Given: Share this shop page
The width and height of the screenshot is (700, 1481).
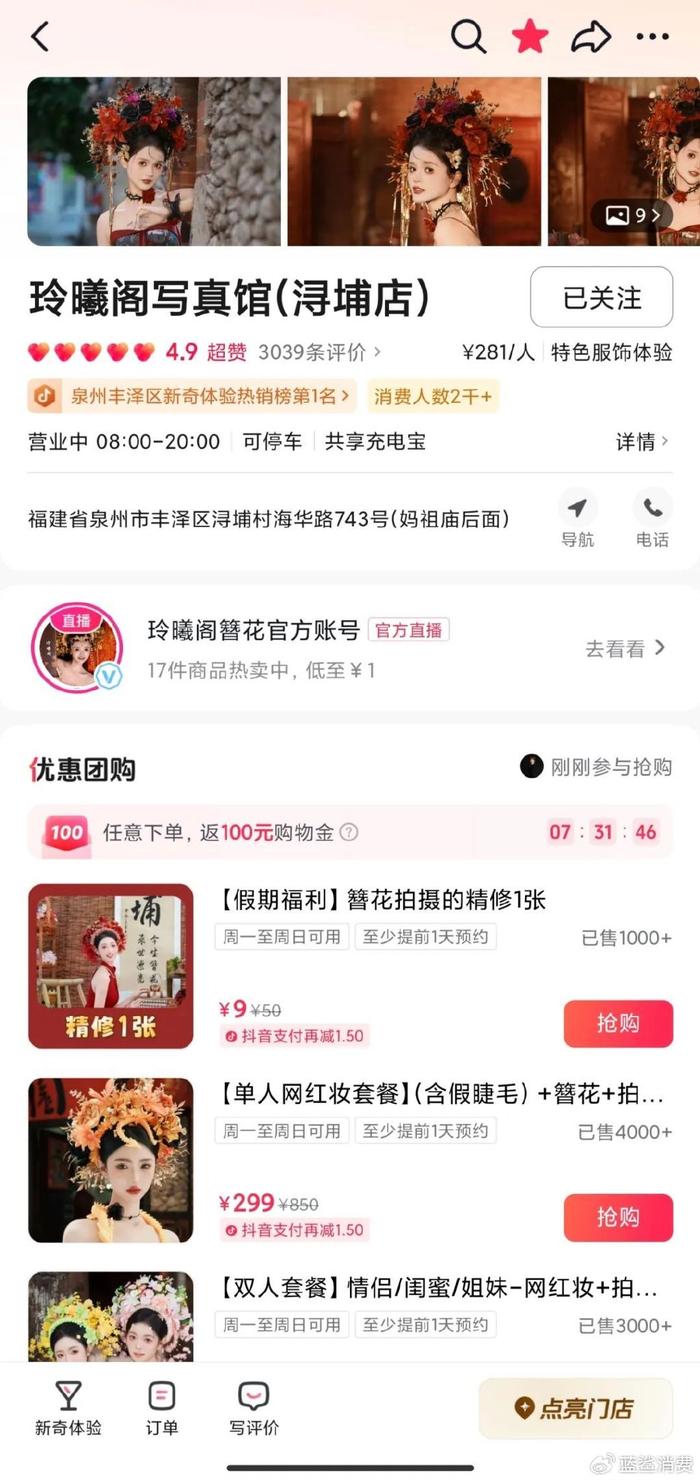Looking at the screenshot, I should click(591, 37).
